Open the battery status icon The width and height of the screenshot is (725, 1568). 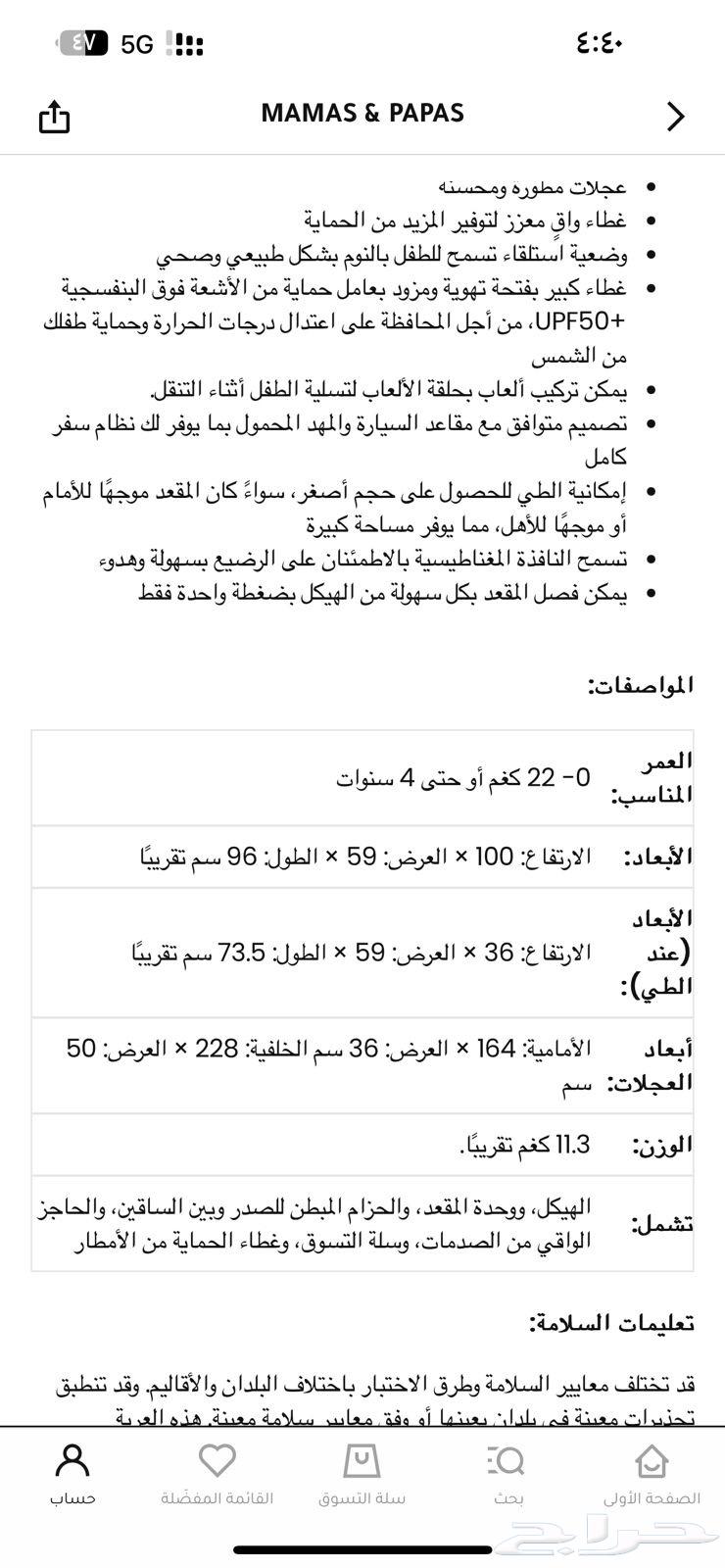[x=86, y=40]
